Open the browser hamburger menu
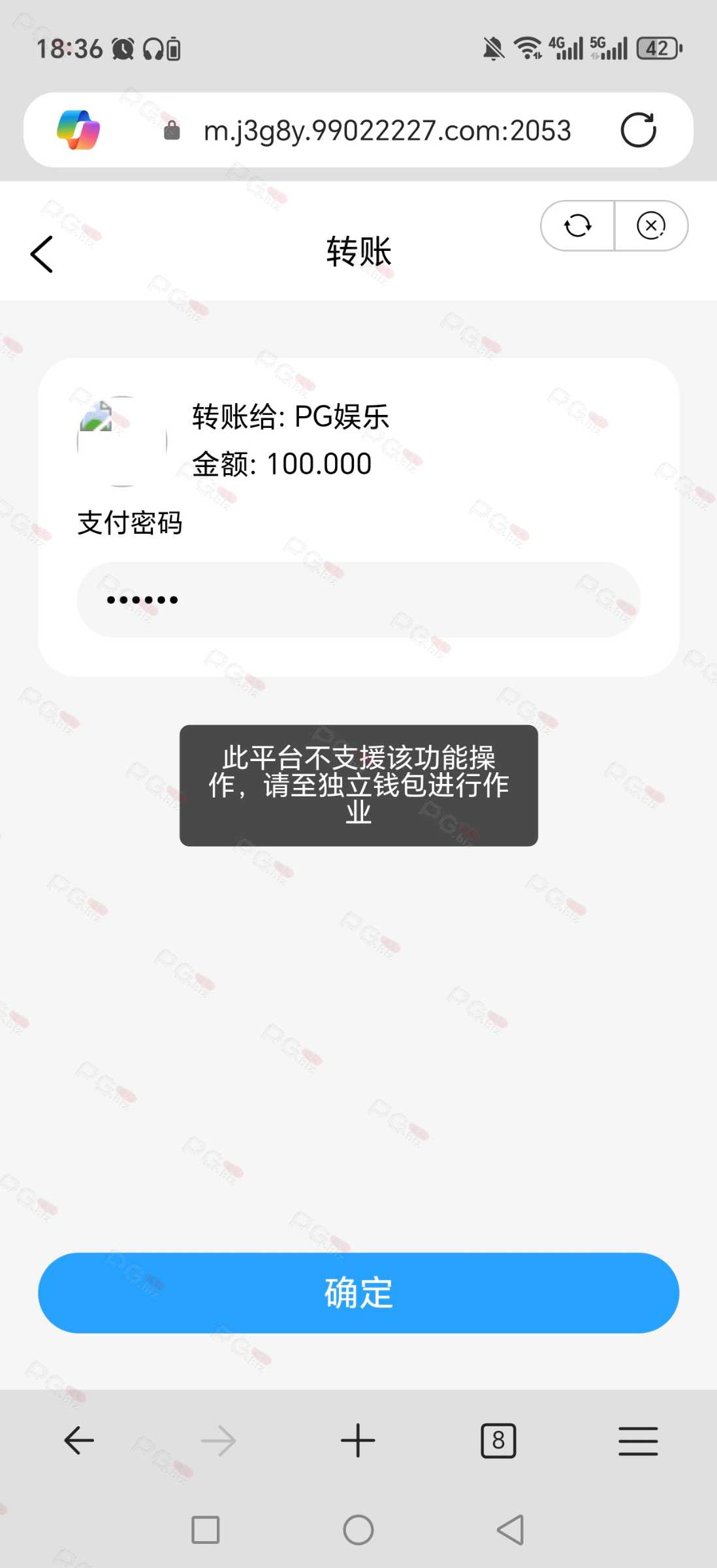Screen dimensions: 717x1568 (638, 1441)
